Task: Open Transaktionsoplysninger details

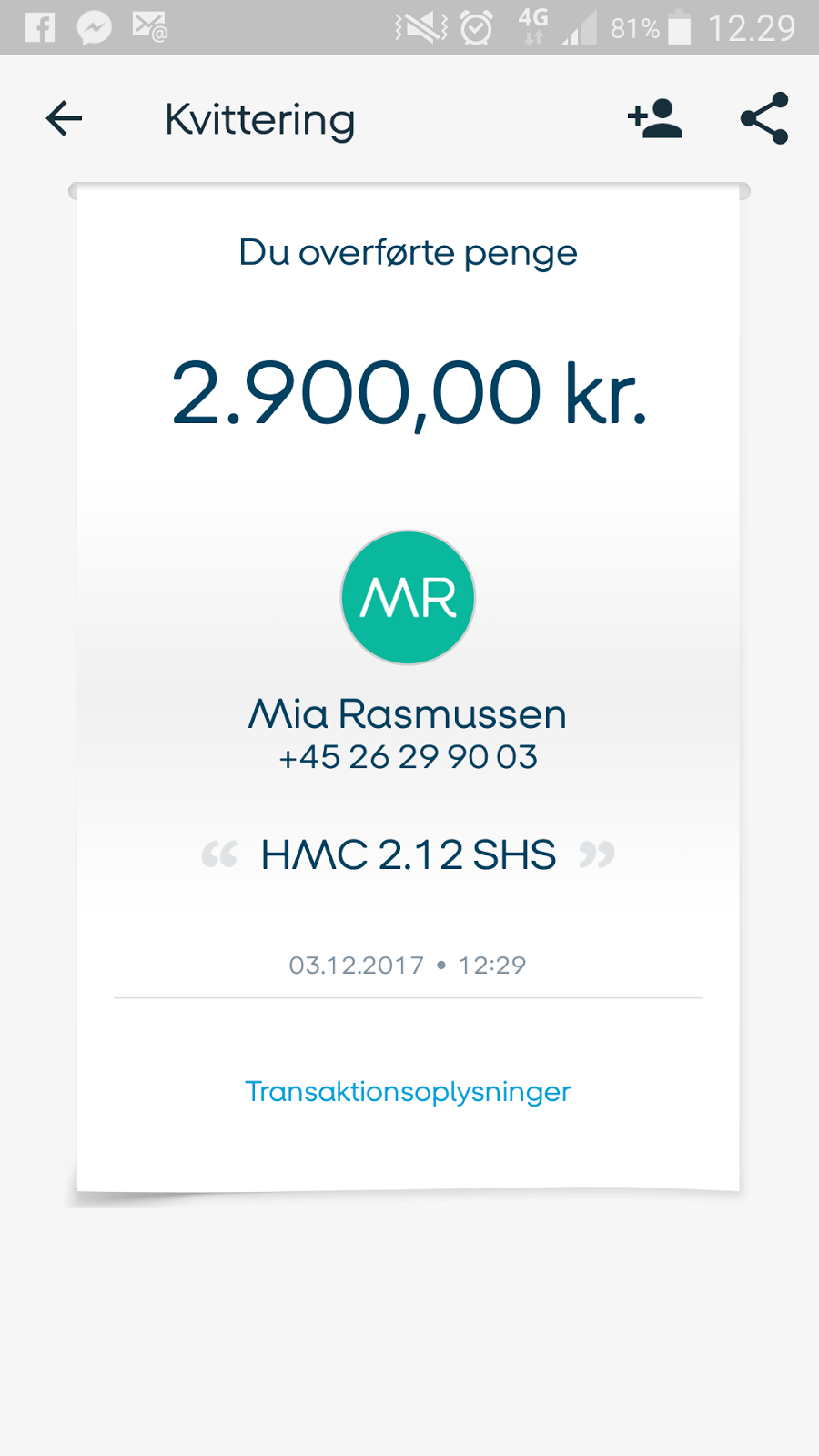Action: coord(408,1091)
